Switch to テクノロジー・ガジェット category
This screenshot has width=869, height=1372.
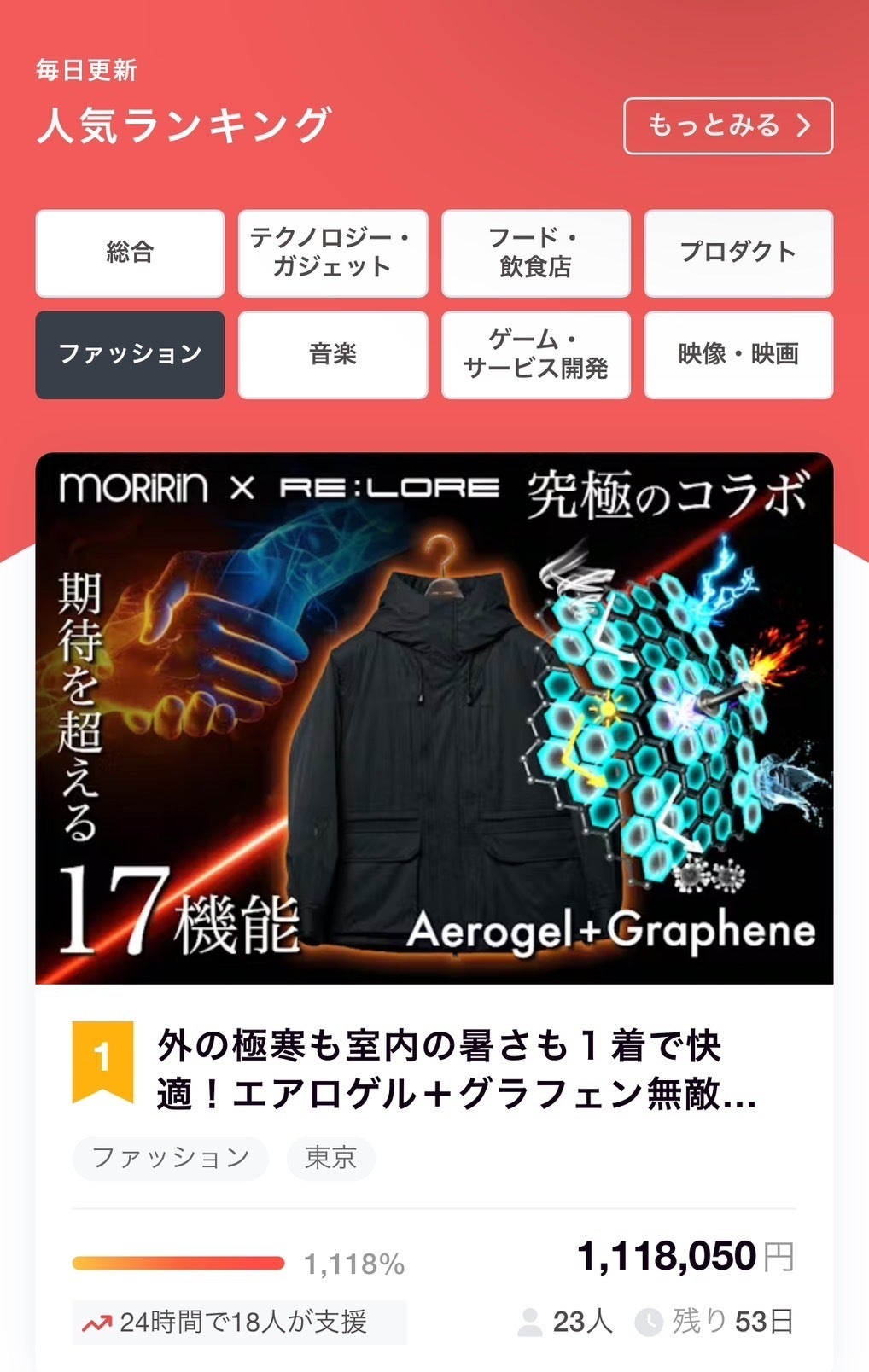click(332, 253)
